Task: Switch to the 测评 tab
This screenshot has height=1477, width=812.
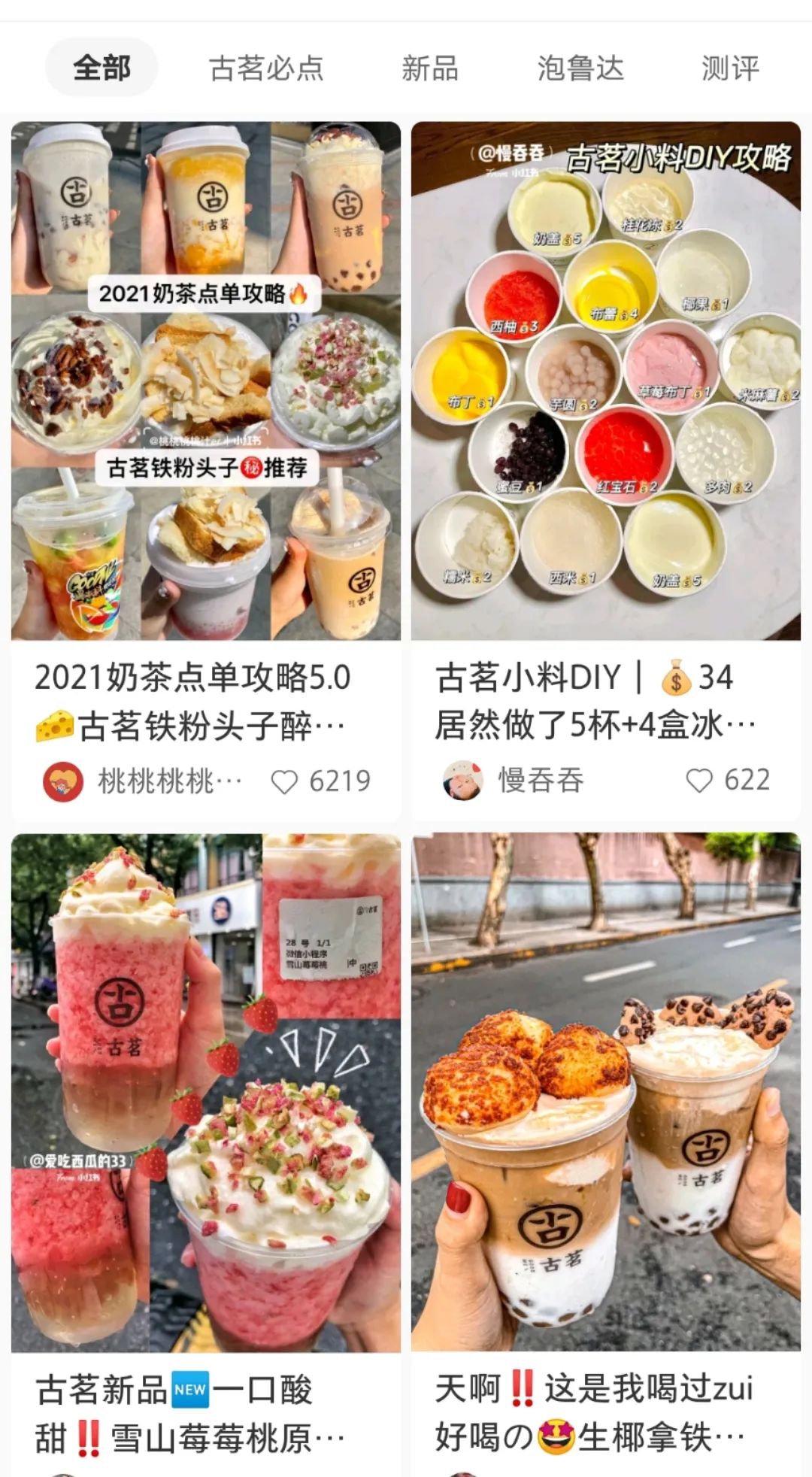Action: point(729,68)
